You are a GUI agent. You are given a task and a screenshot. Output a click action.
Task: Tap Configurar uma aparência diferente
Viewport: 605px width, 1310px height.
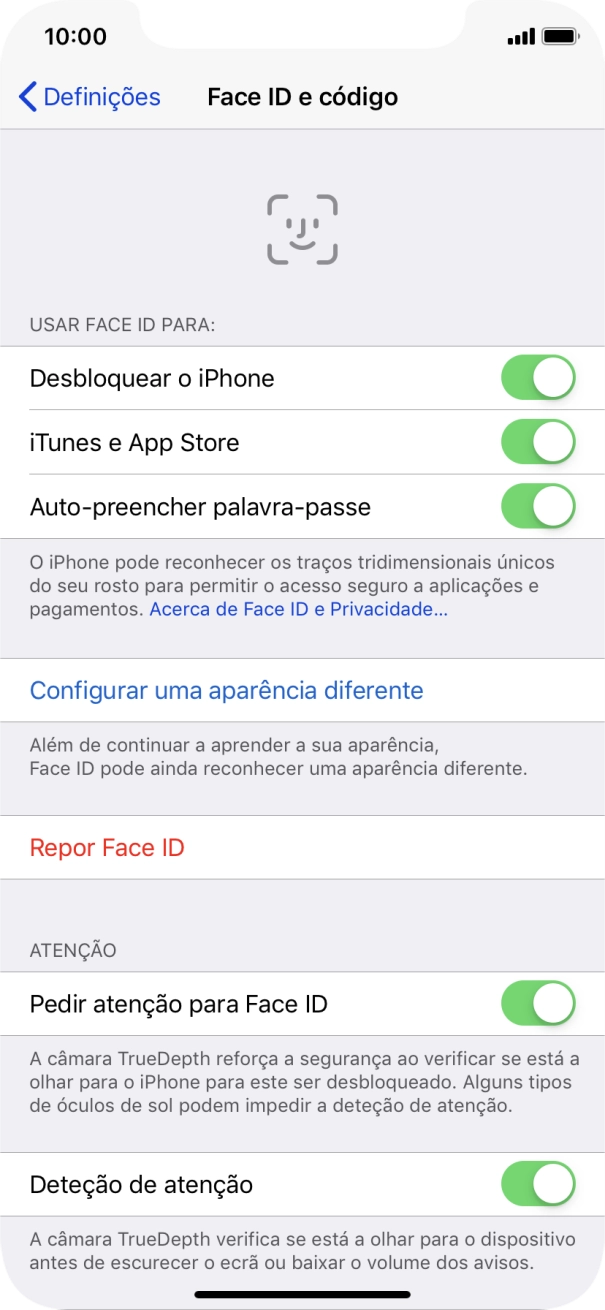(x=227, y=690)
